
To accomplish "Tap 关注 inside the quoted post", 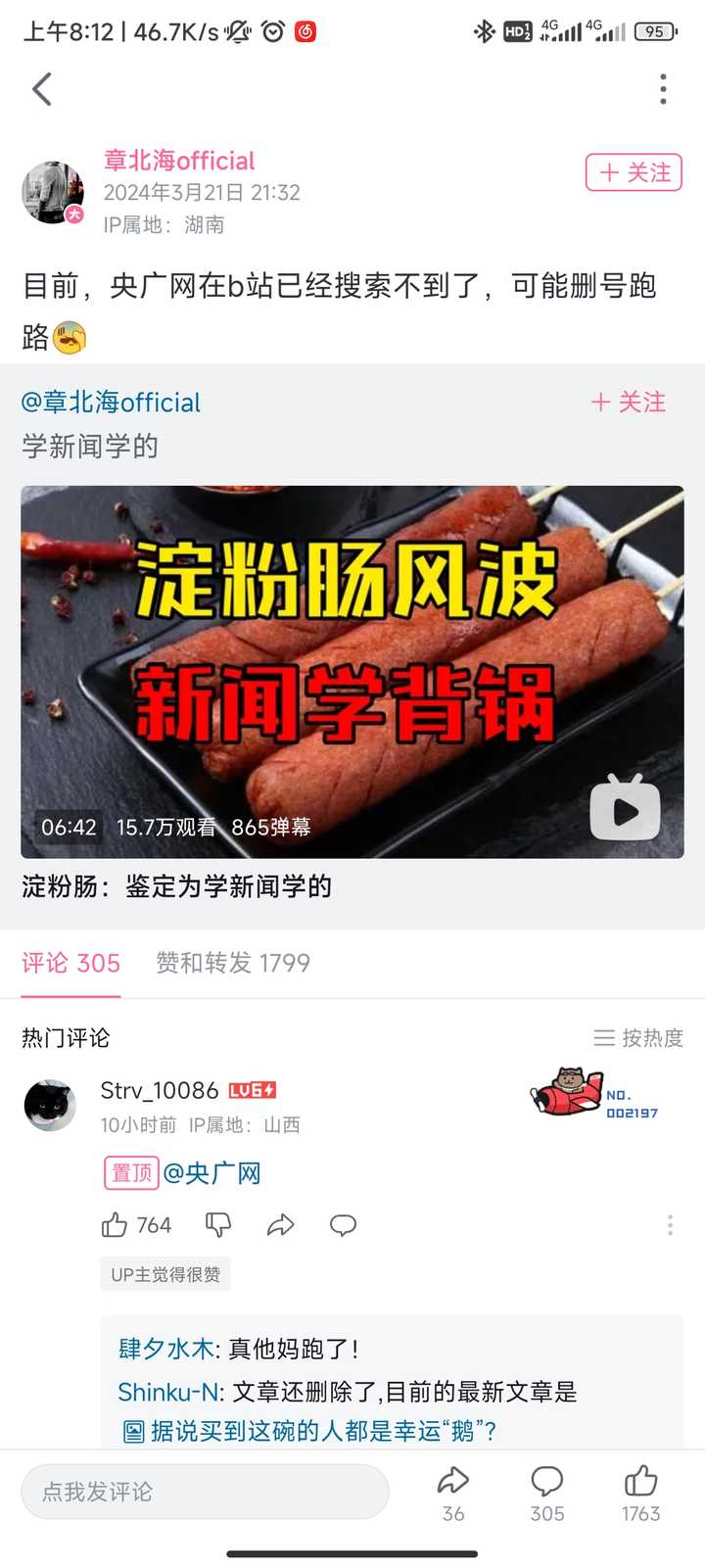I will point(629,402).
